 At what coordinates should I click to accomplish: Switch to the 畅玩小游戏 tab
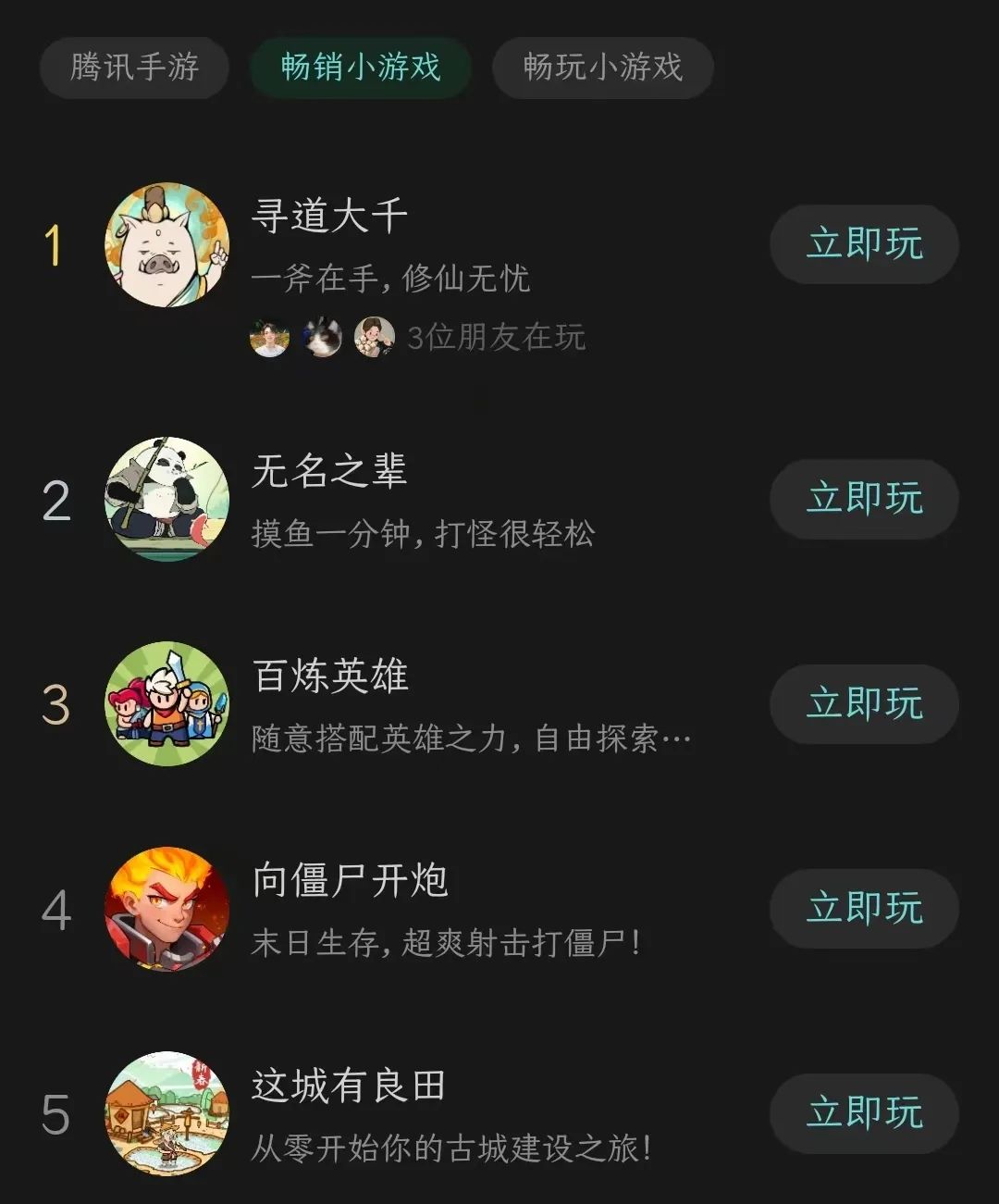click(x=602, y=68)
